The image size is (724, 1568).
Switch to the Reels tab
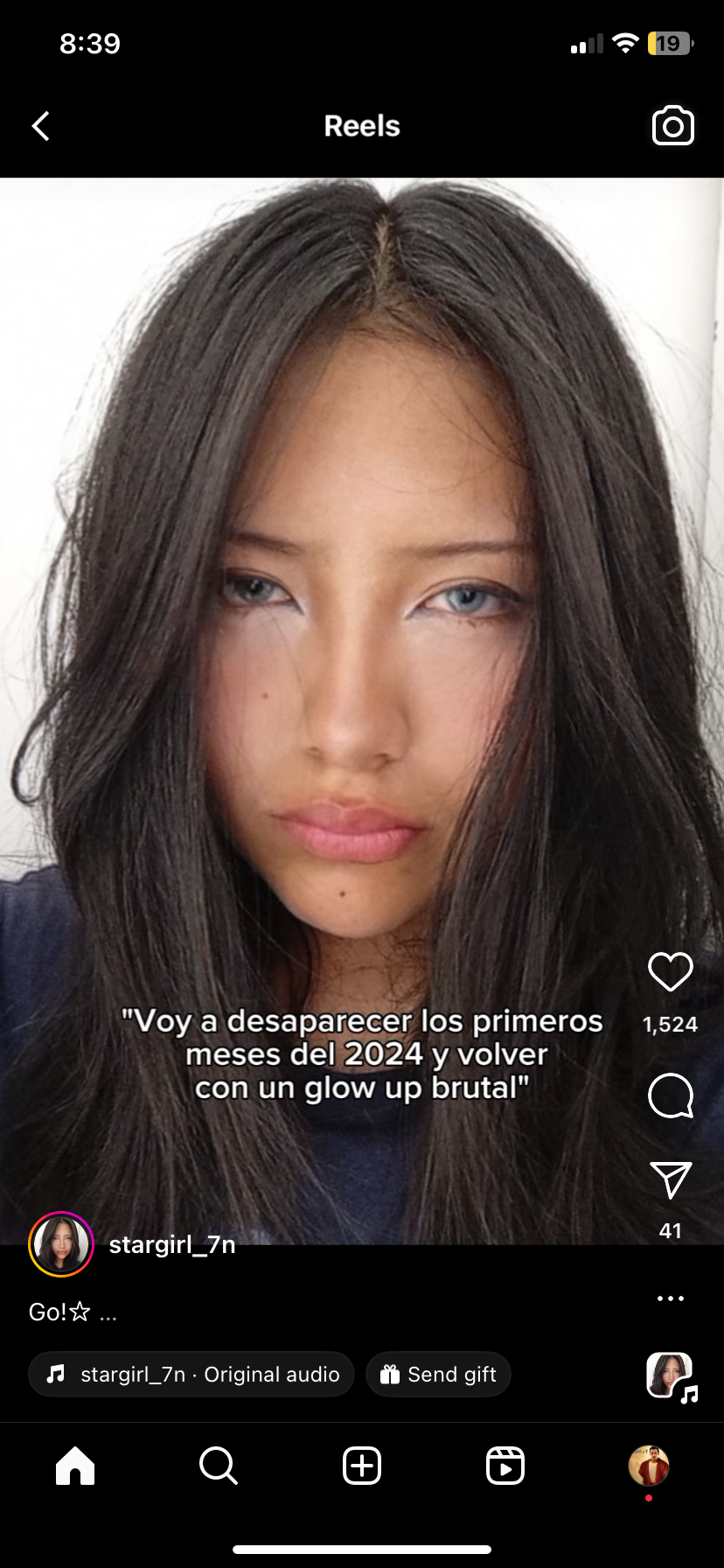point(505,1466)
